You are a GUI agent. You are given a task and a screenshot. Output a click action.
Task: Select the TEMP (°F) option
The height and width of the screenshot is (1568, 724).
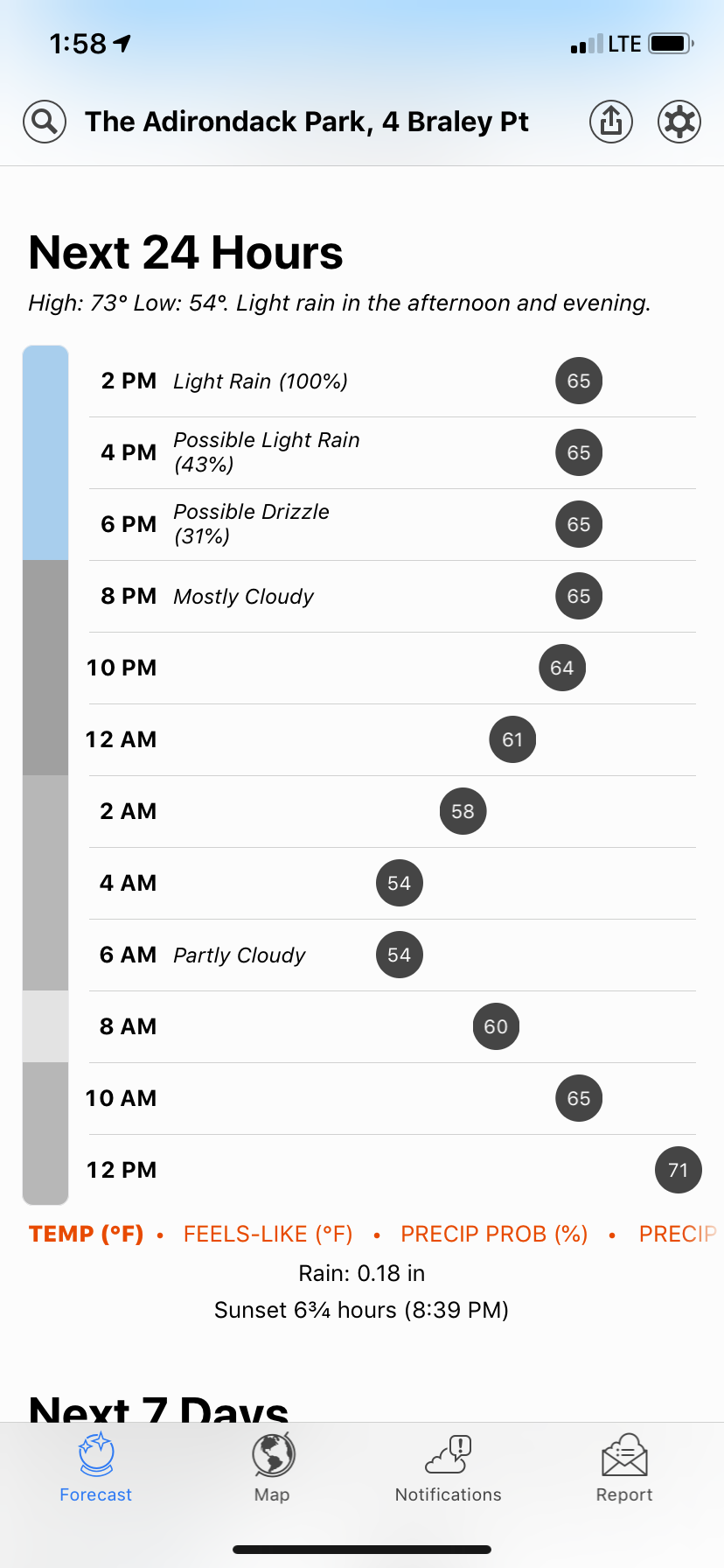86,1234
